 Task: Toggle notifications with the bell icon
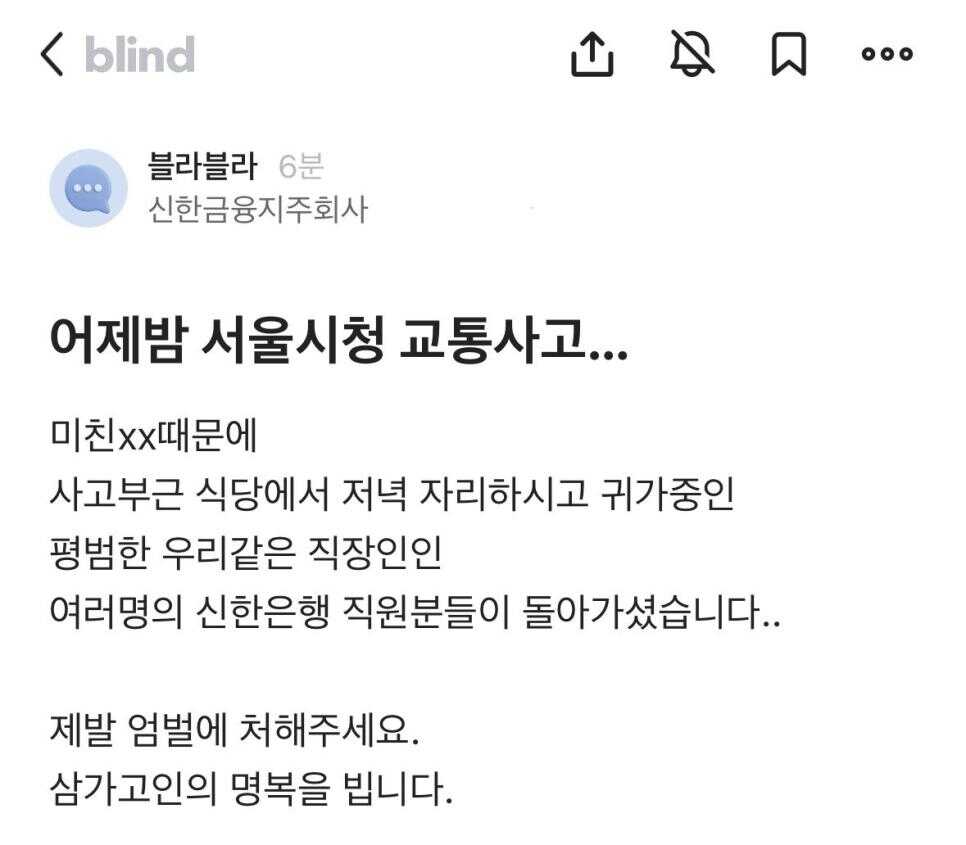pos(692,53)
